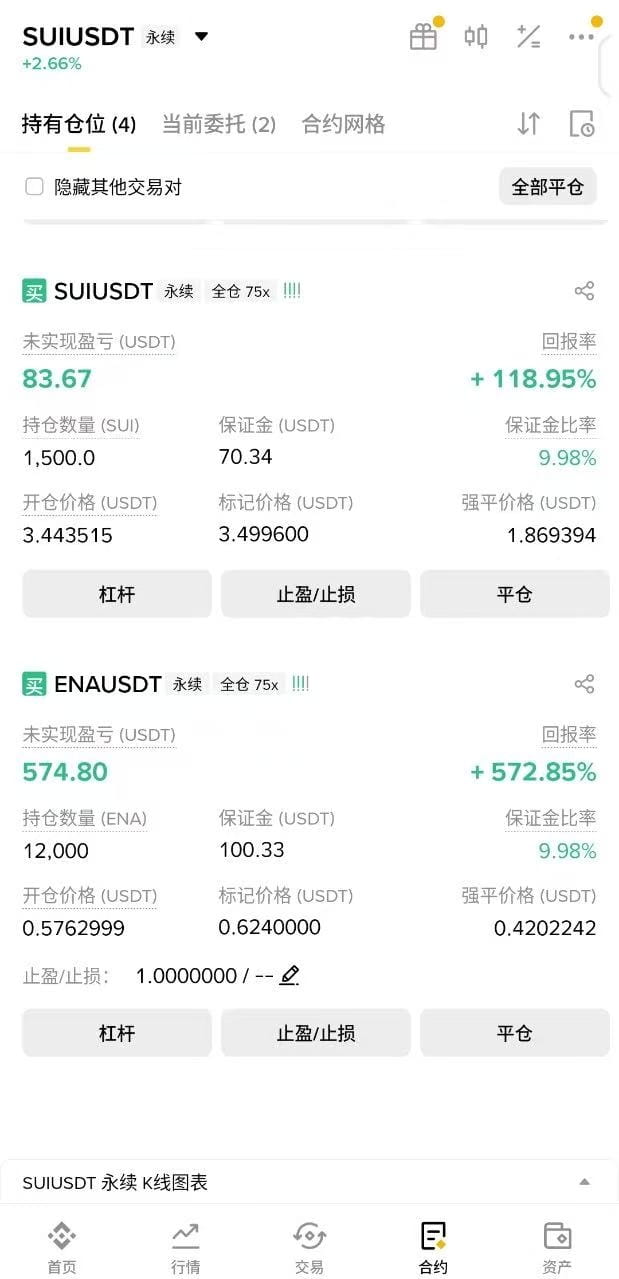This screenshot has height=1279, width=619.
Task: Tap 杠杆 for the SUIUSDT position
Action: 117,594
